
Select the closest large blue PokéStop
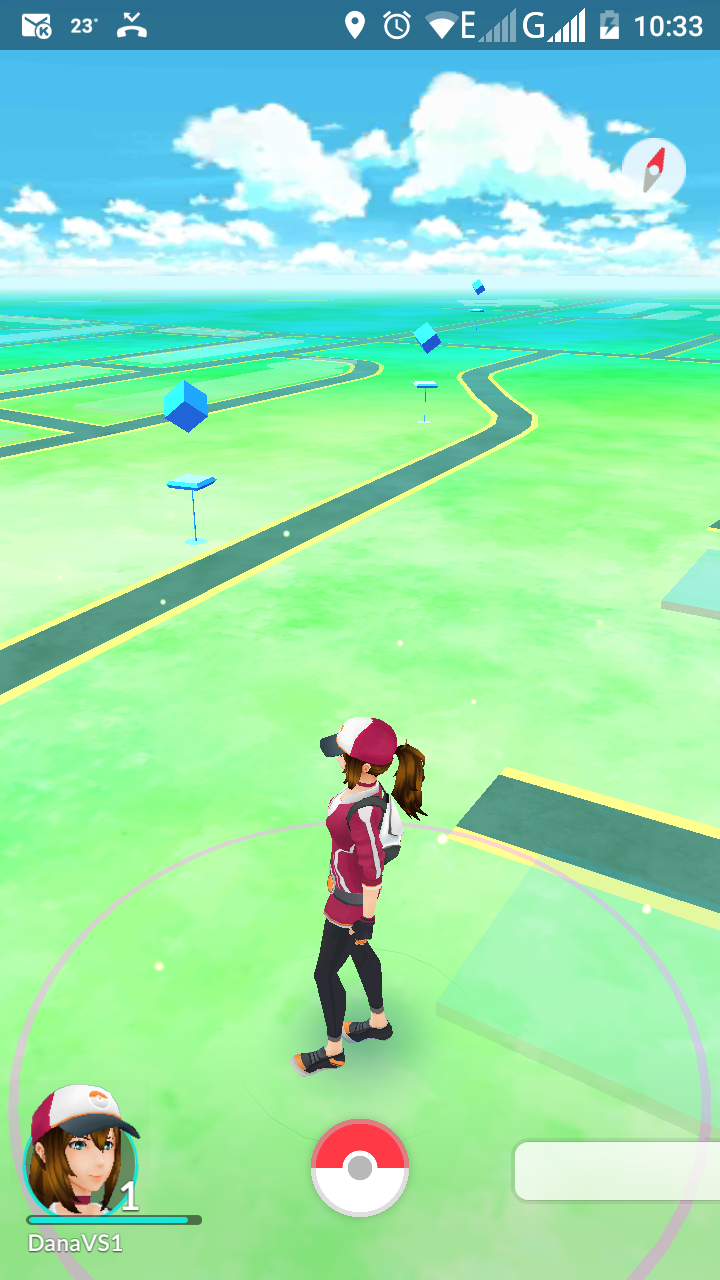(186, 408)
